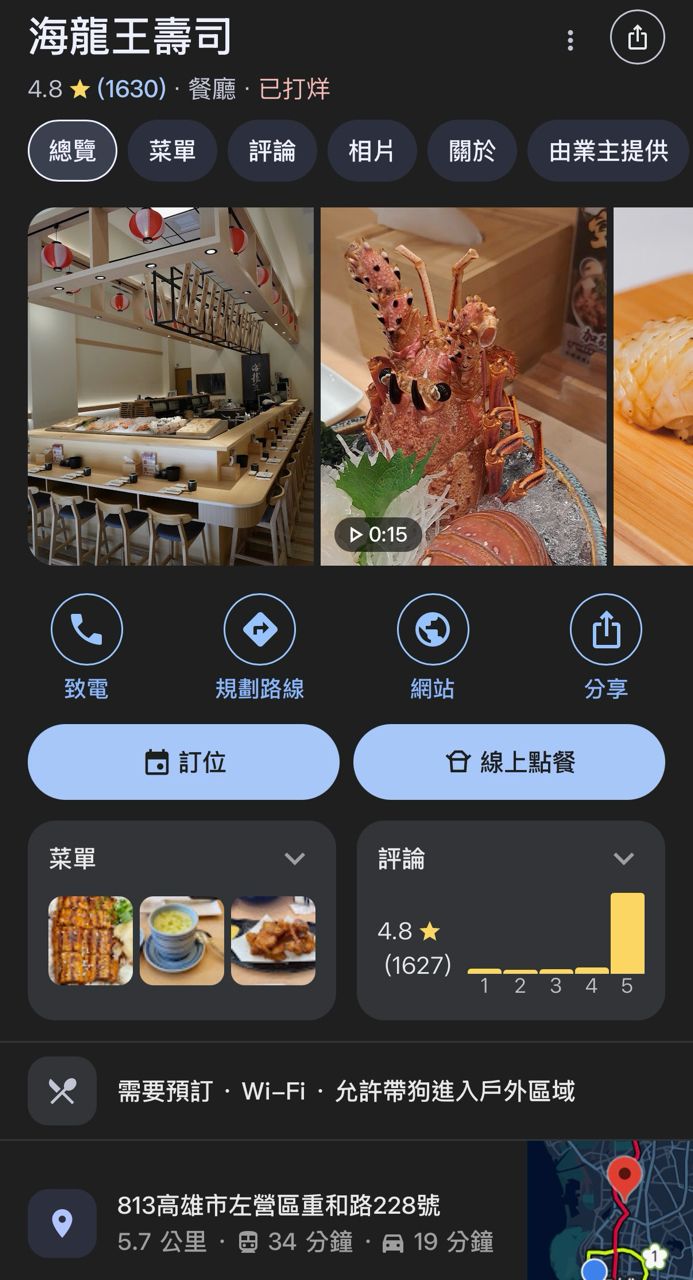Open the 相片 tab
The height and width of the screenshot is (1280, 693).
tap(371, 151)
